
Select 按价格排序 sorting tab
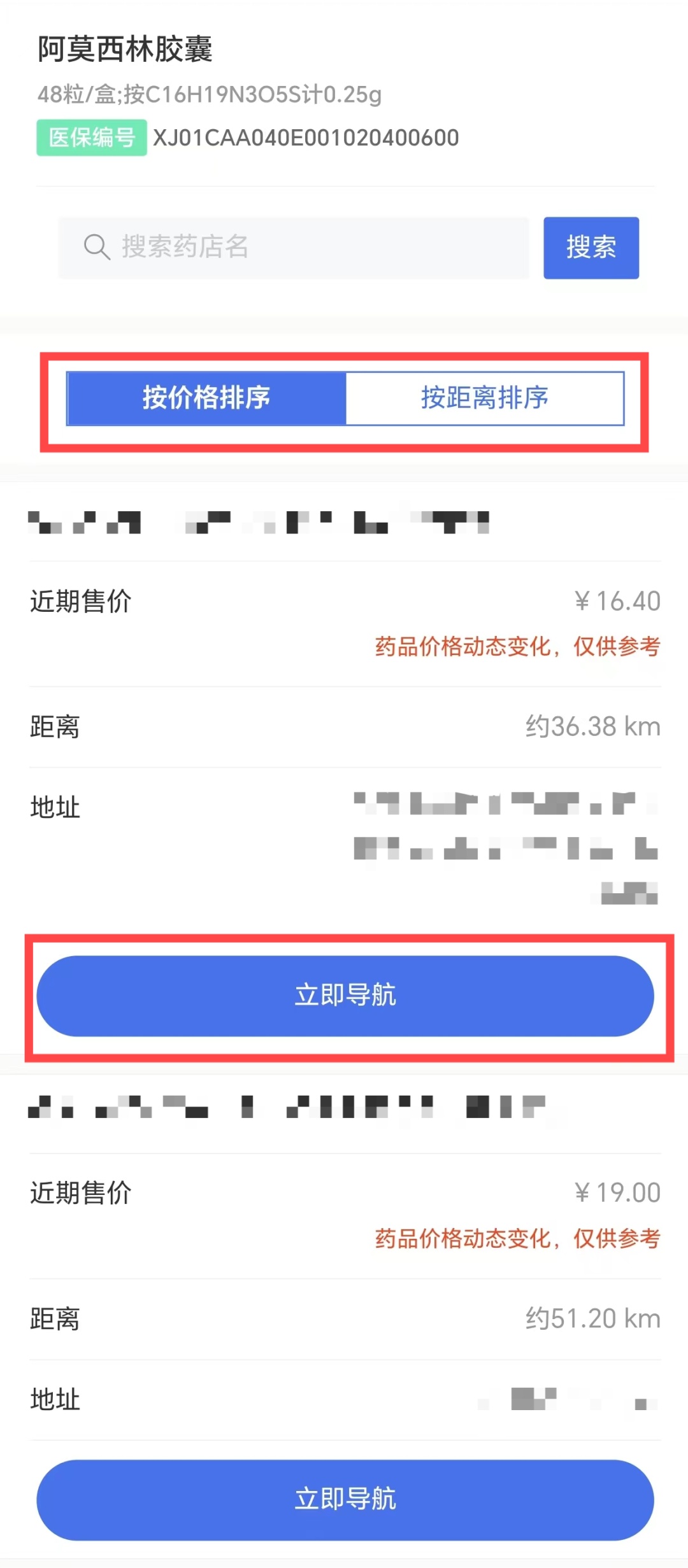tap(206, 398)
